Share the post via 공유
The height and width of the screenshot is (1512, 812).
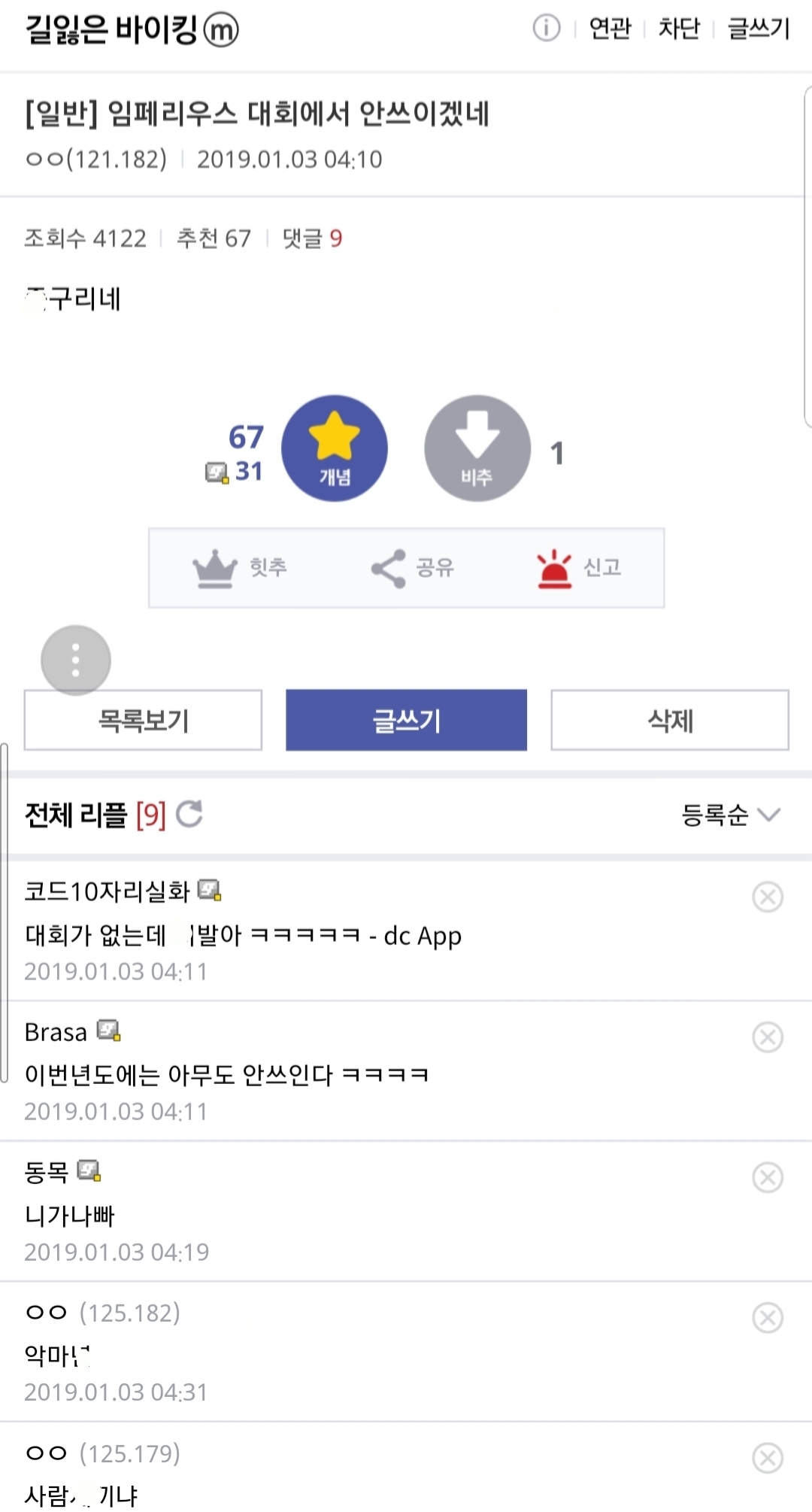click(413, 567)
